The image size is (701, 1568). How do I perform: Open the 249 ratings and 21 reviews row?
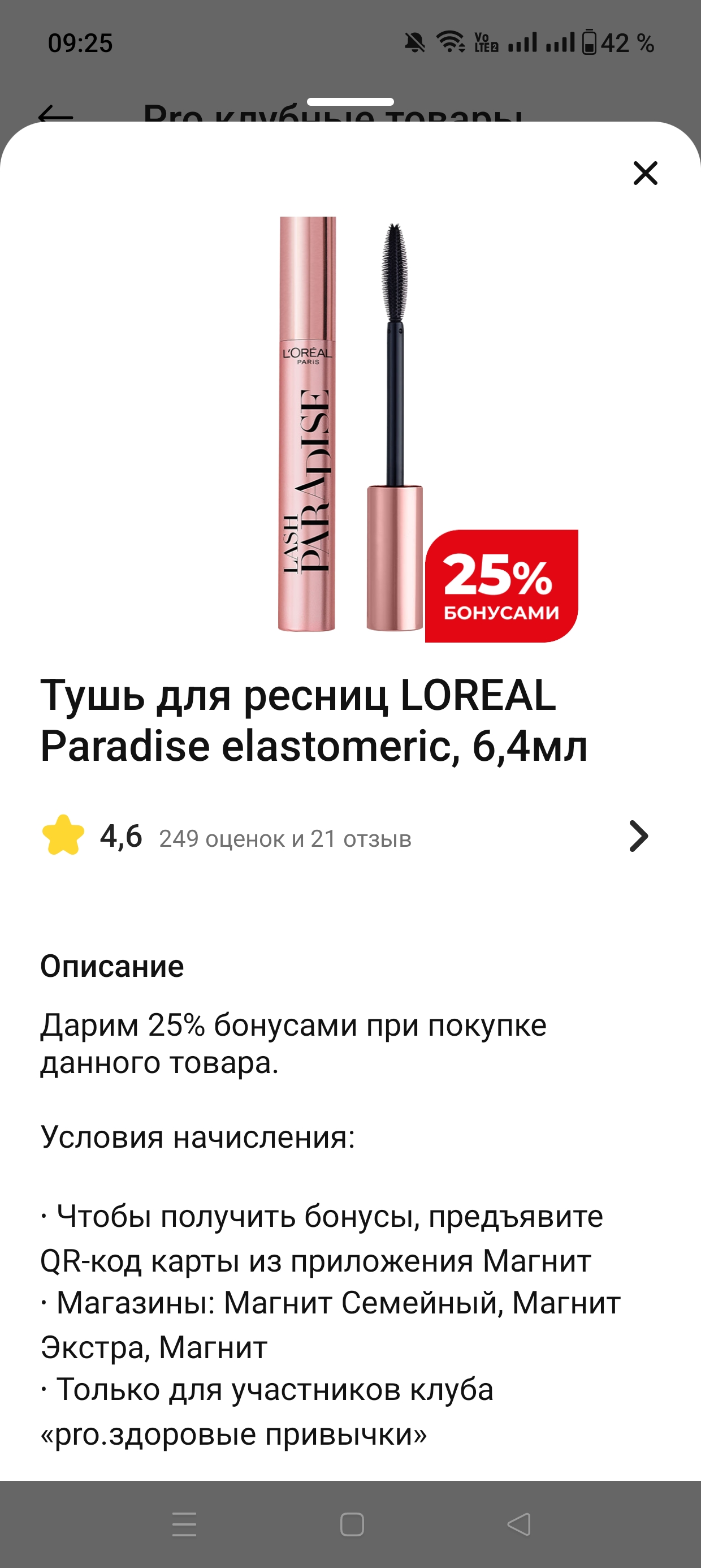(345, 837)
